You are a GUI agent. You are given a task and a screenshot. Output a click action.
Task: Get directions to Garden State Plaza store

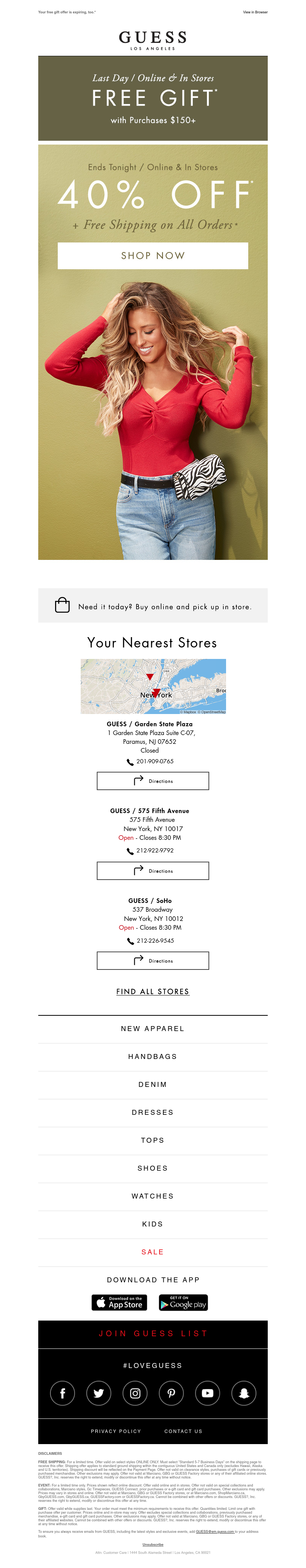pos(153,781)
